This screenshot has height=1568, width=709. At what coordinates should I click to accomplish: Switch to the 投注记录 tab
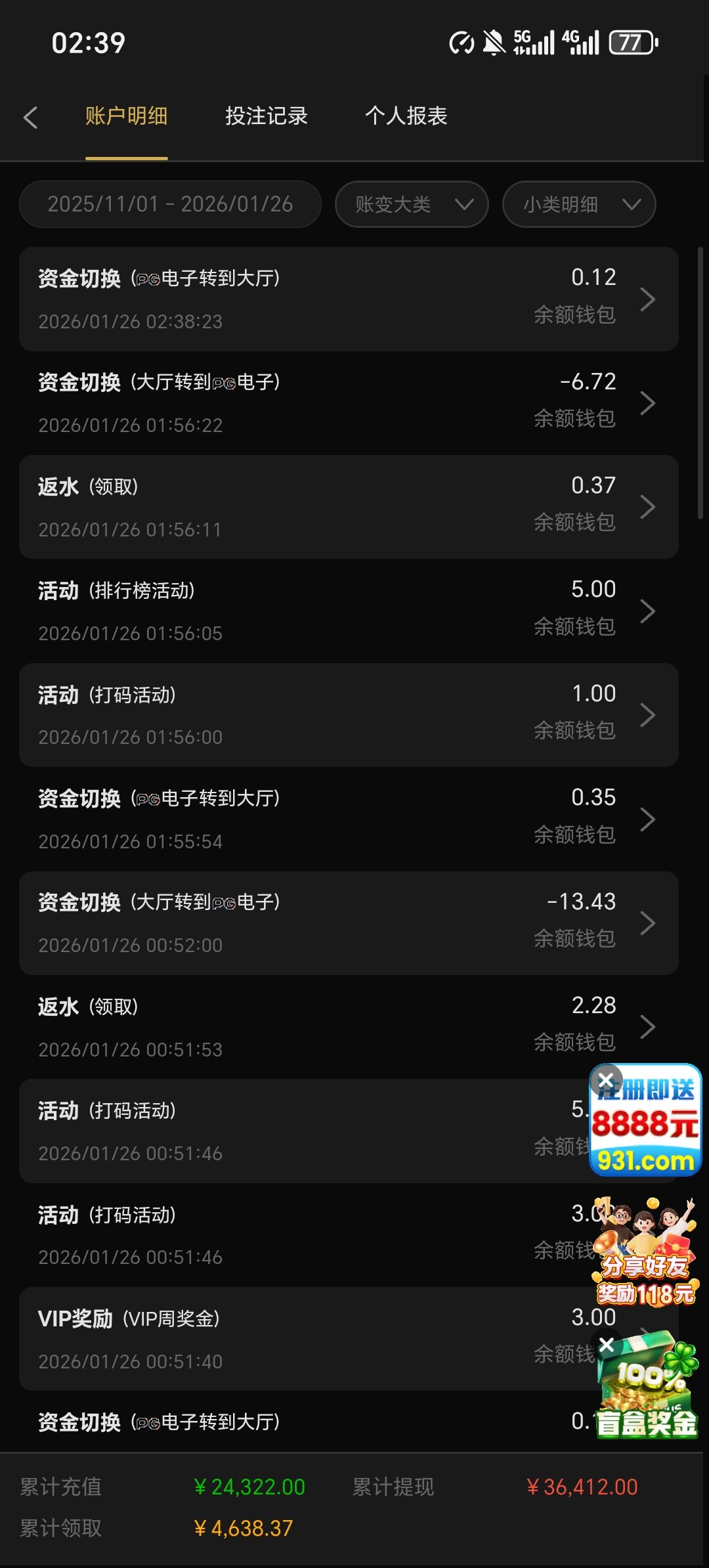266,116
